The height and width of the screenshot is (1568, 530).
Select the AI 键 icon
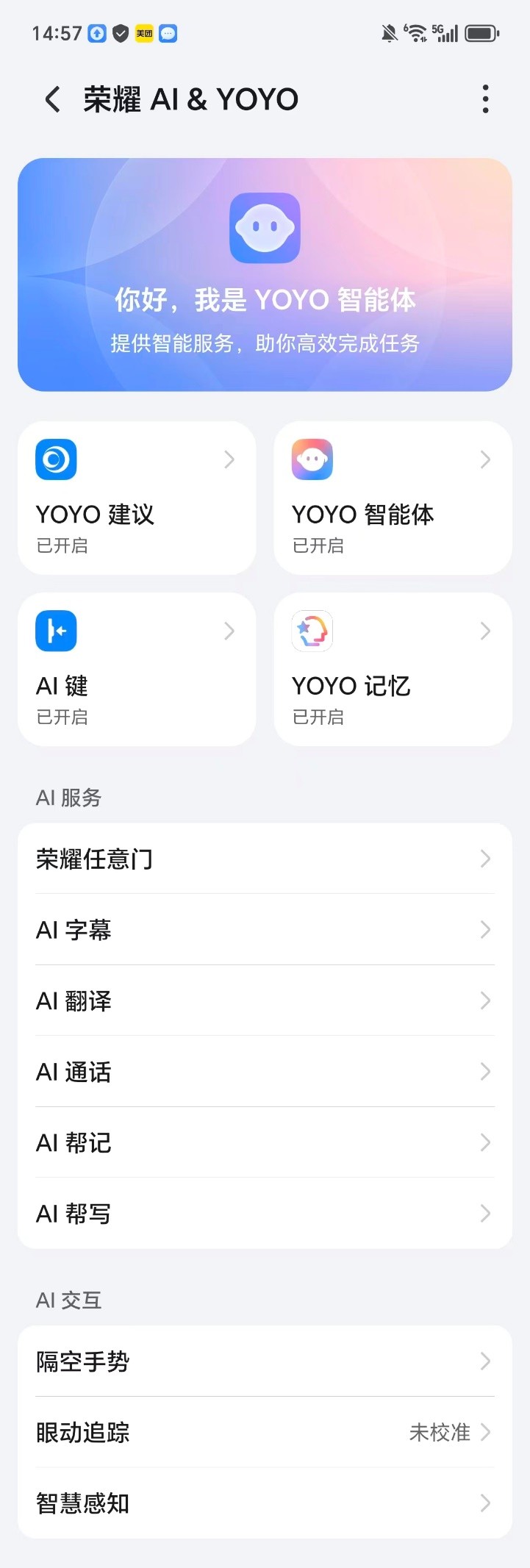pyautogui.click(x=57, y=630)
